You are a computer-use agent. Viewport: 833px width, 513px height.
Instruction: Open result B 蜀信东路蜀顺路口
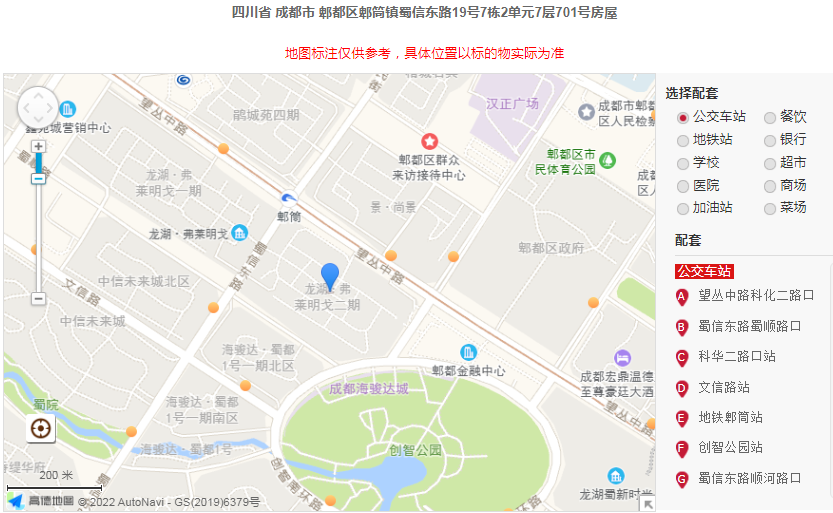click(749, 326)
